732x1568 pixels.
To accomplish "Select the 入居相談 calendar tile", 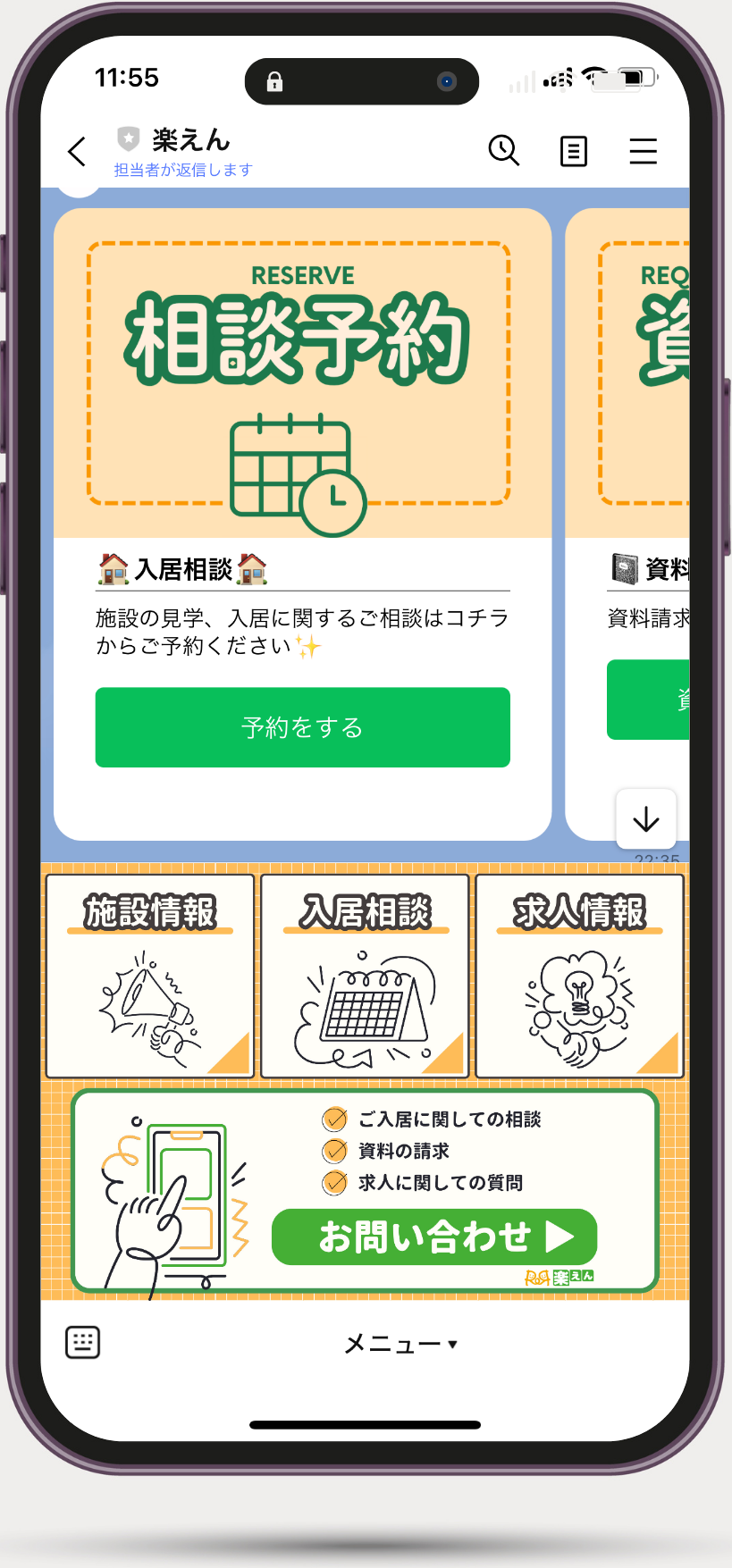I will tap(364, 975).
